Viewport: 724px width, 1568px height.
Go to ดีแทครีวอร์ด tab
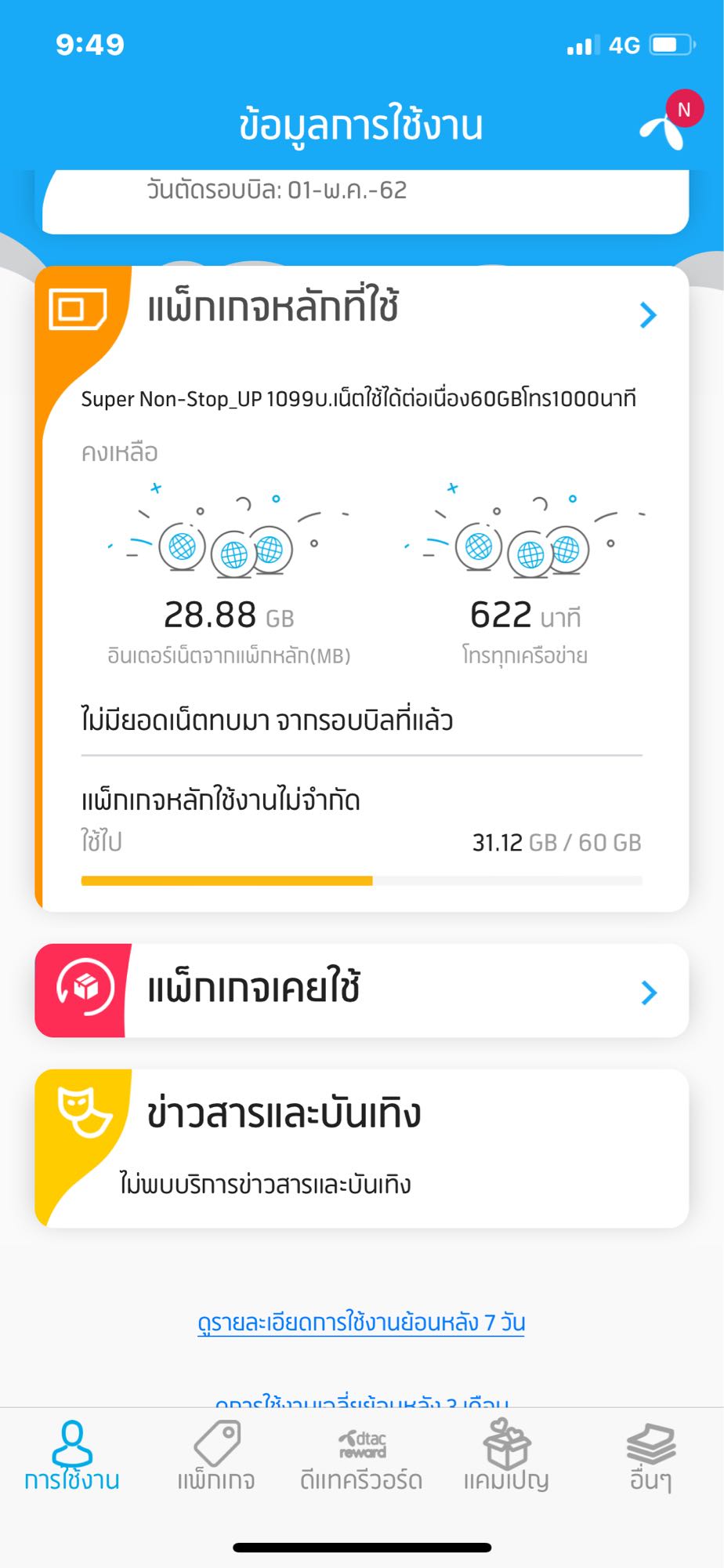(x=361, y=1457)
